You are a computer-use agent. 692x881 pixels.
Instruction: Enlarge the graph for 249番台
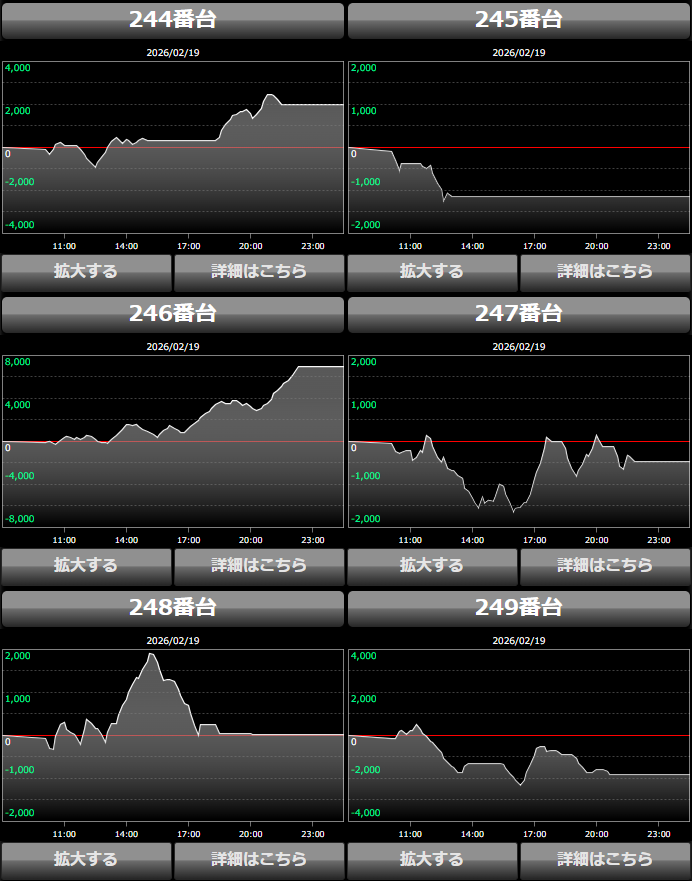tap(432, 860)
